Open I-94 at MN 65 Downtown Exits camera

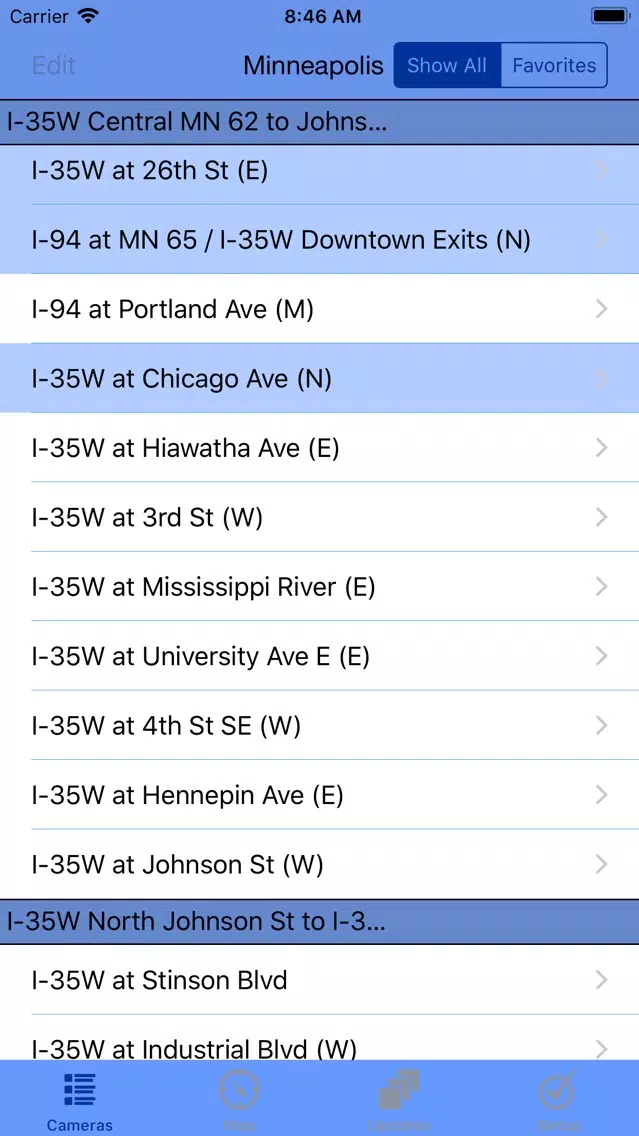pos(320,240)
